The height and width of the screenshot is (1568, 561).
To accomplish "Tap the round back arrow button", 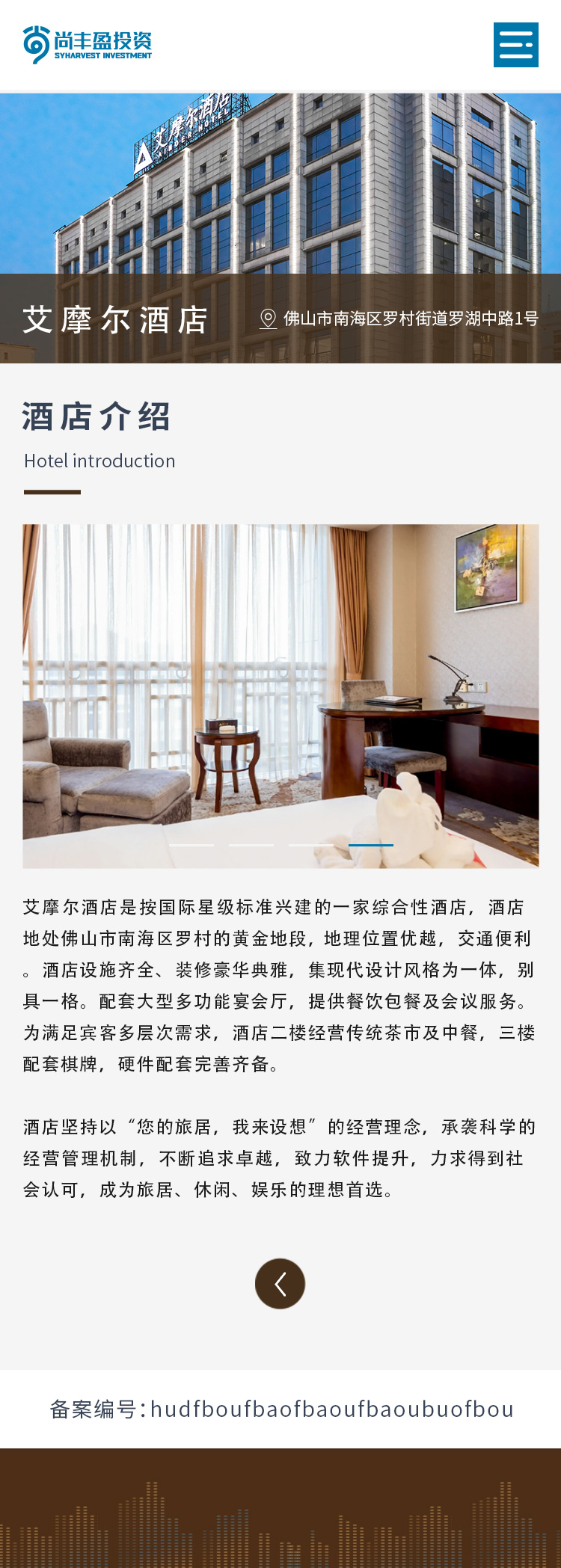I will click(280, 1284).
